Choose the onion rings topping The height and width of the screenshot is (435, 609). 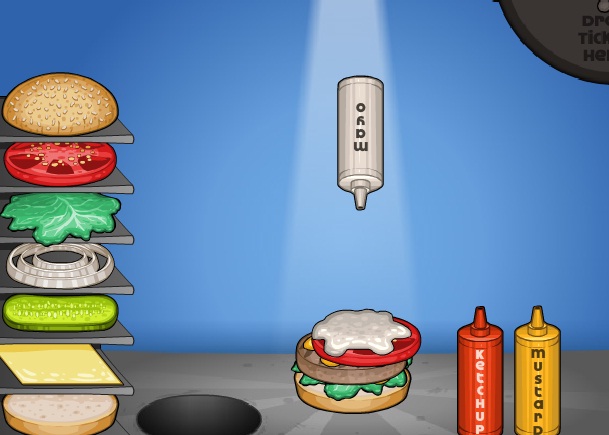coord(60,263)
